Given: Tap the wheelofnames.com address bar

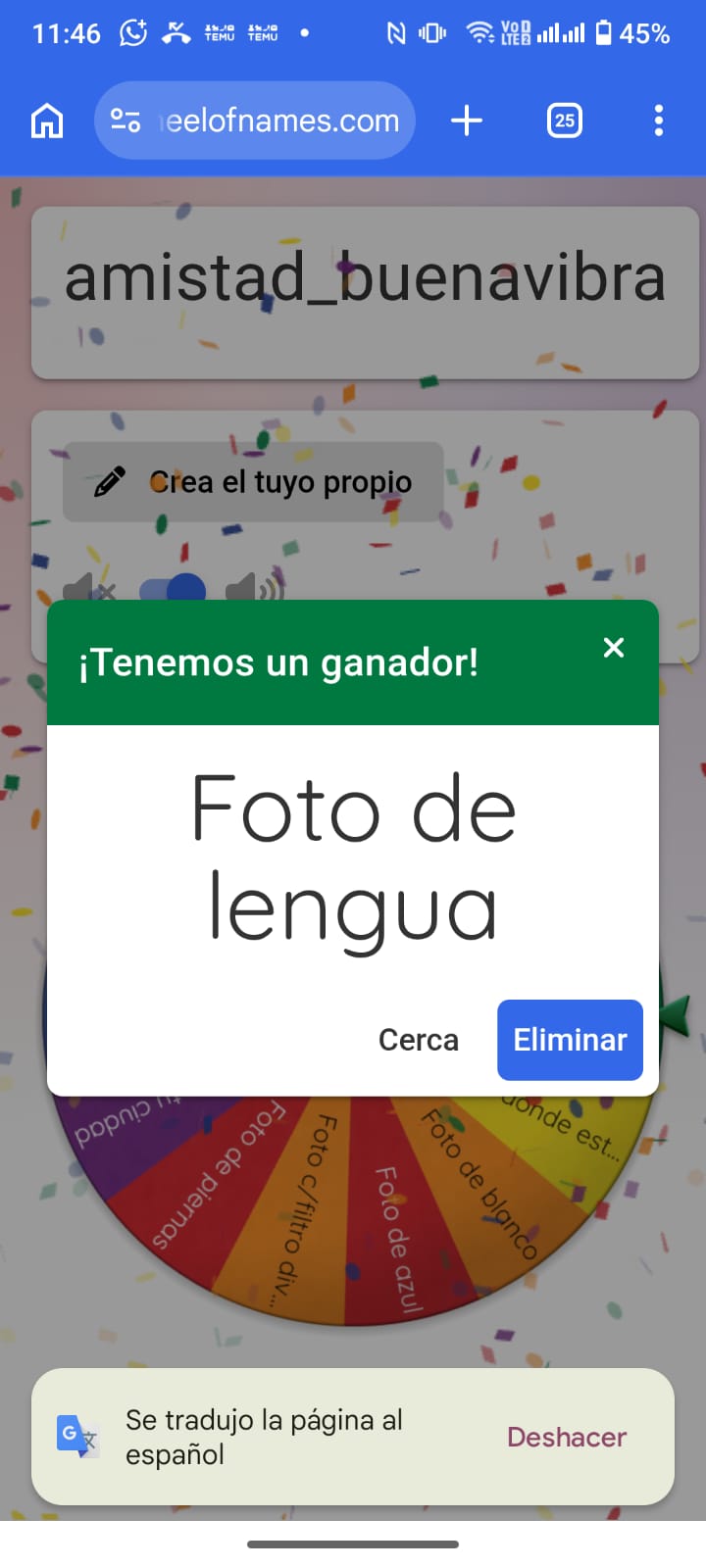Looking at the screenshot, I should (255, 121).
